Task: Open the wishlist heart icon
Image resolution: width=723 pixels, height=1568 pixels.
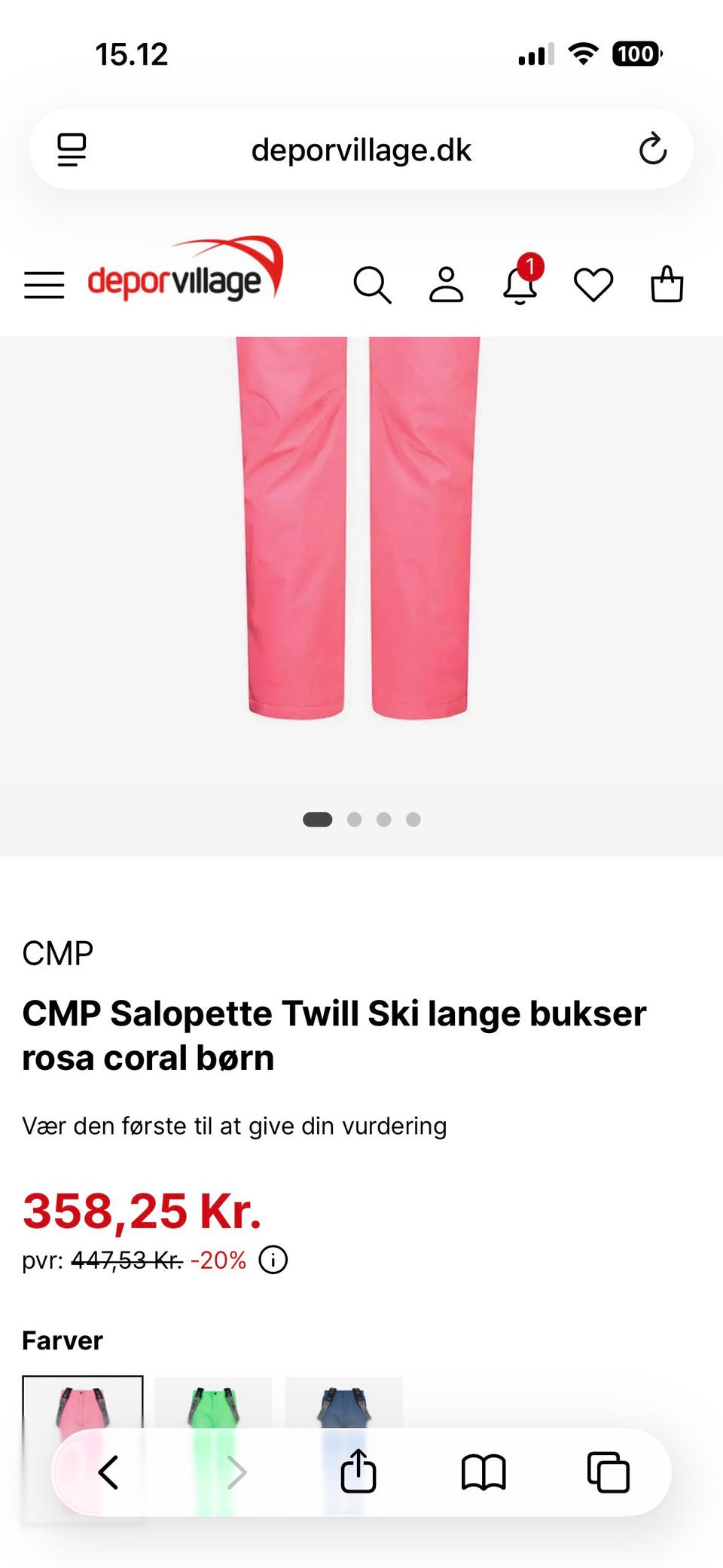Action: (594, 285)
